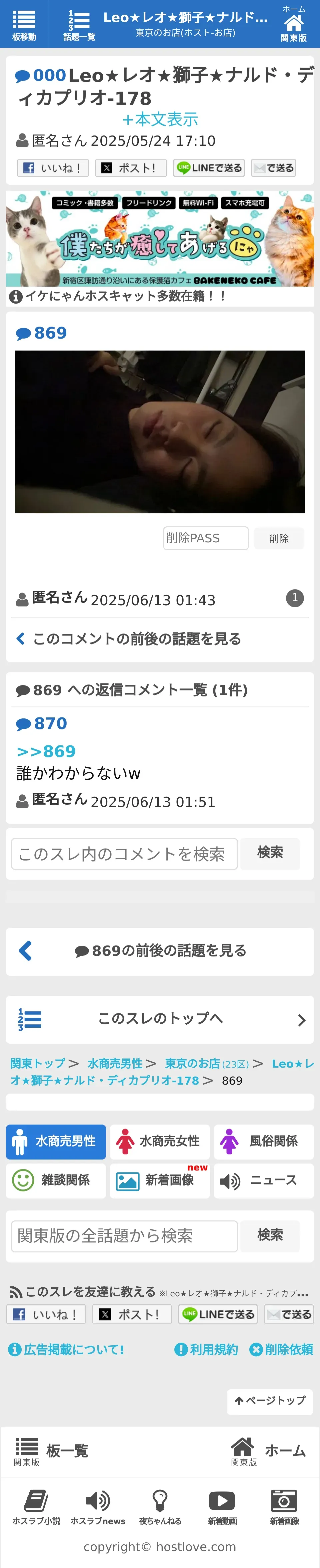Viewport: 320px width, 1568px height.
Task: Open the image in comment 869
Action: 160,431
